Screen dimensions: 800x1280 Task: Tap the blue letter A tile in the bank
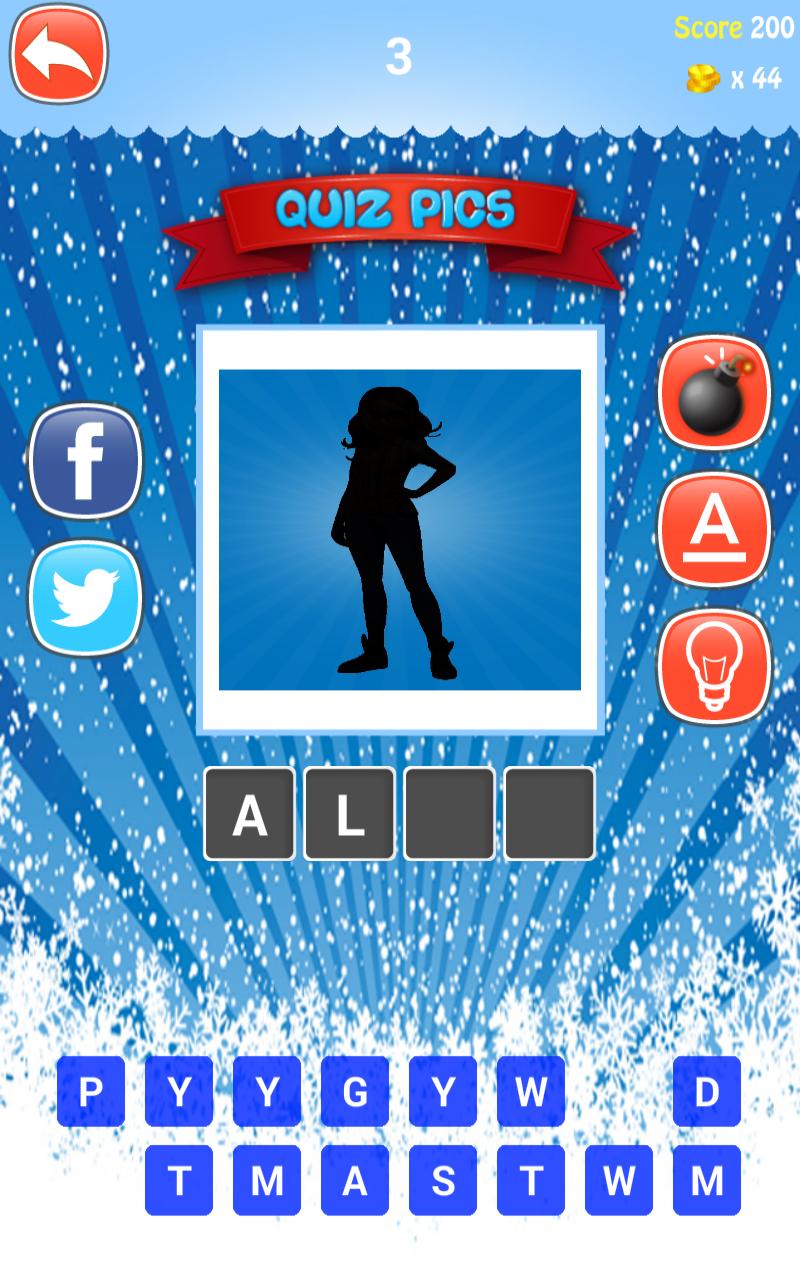coord(355,1180)
